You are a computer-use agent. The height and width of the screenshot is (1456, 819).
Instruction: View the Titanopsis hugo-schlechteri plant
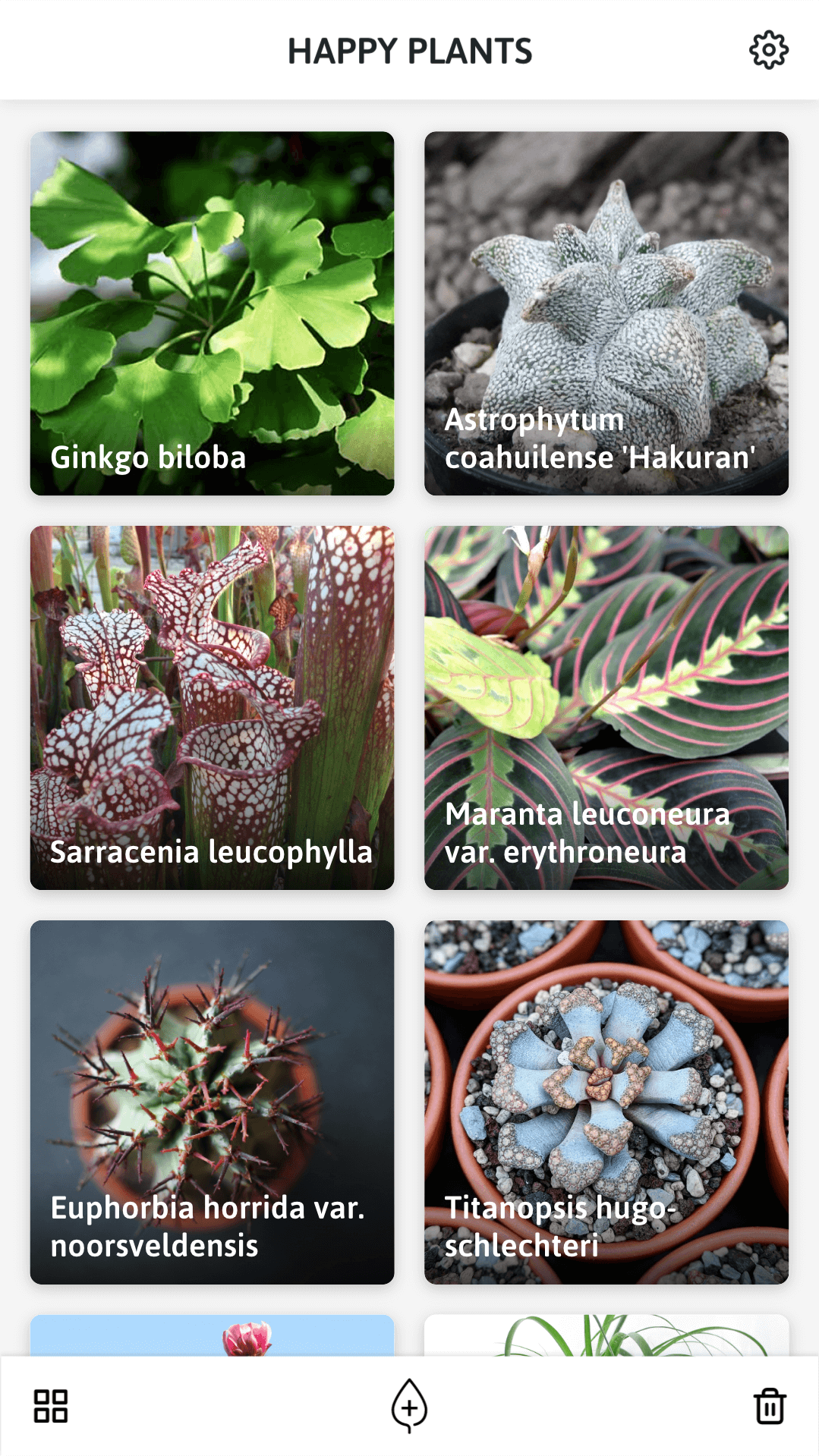606,1102
